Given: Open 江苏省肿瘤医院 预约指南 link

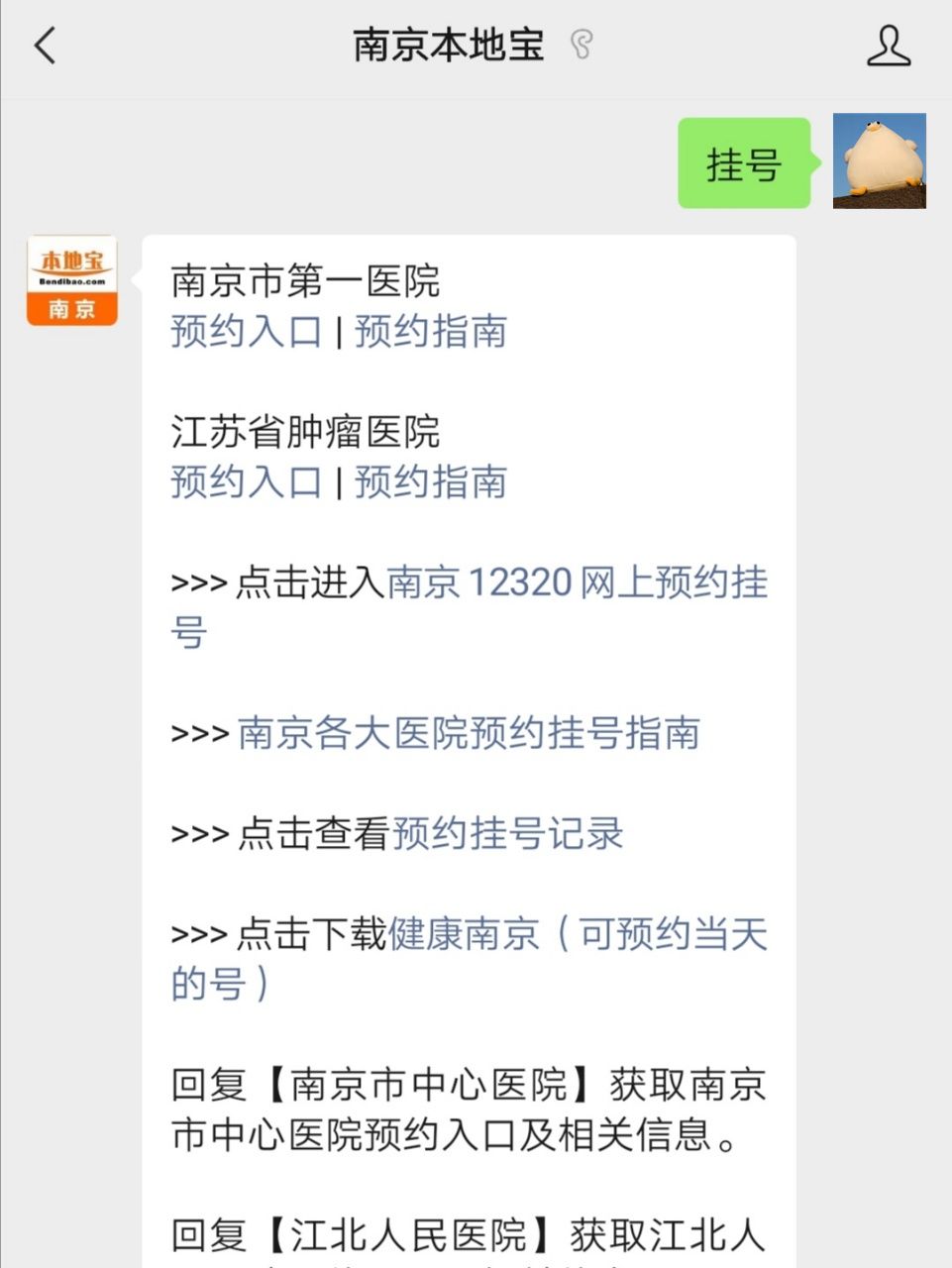Looking at the screenshot, I should point(431,481).
